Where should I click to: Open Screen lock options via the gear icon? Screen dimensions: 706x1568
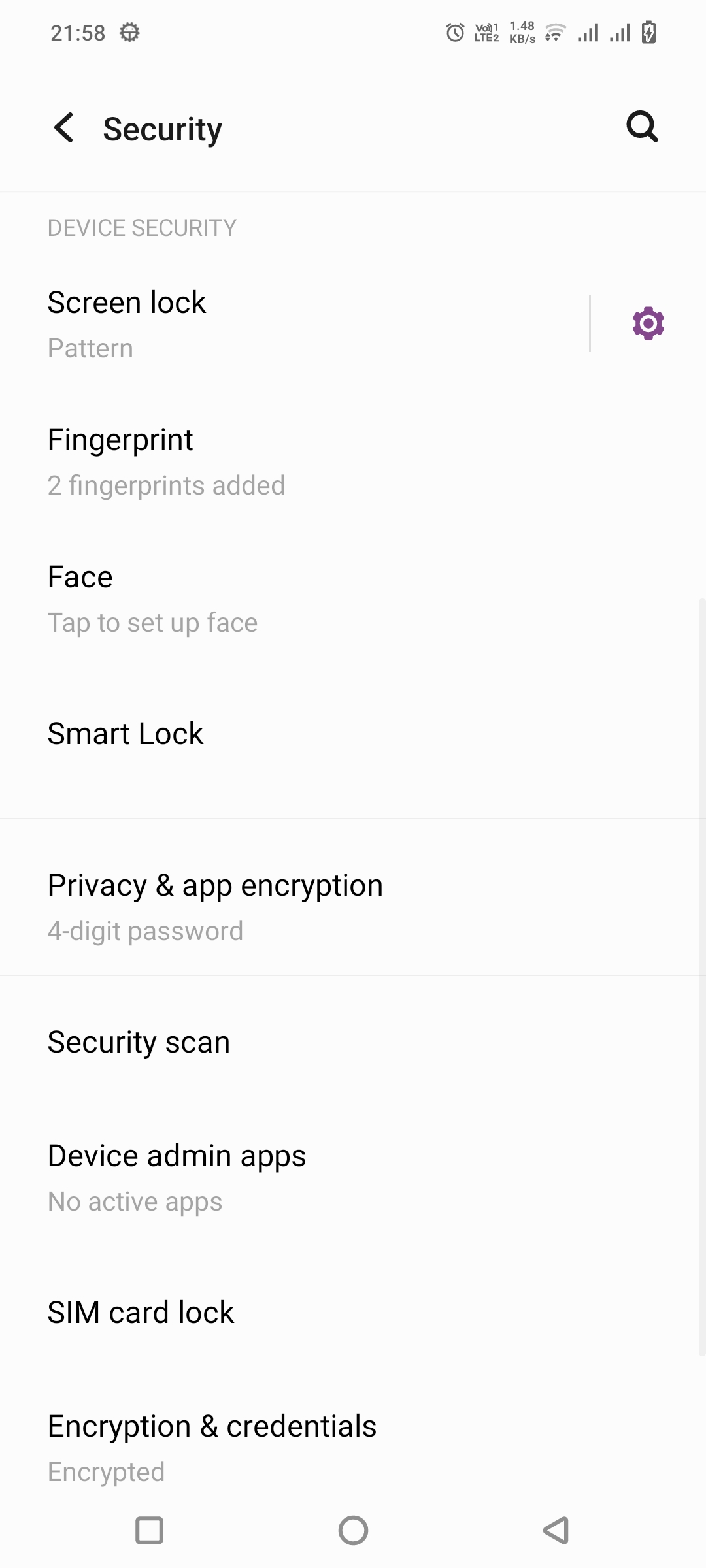coord(648,323)
